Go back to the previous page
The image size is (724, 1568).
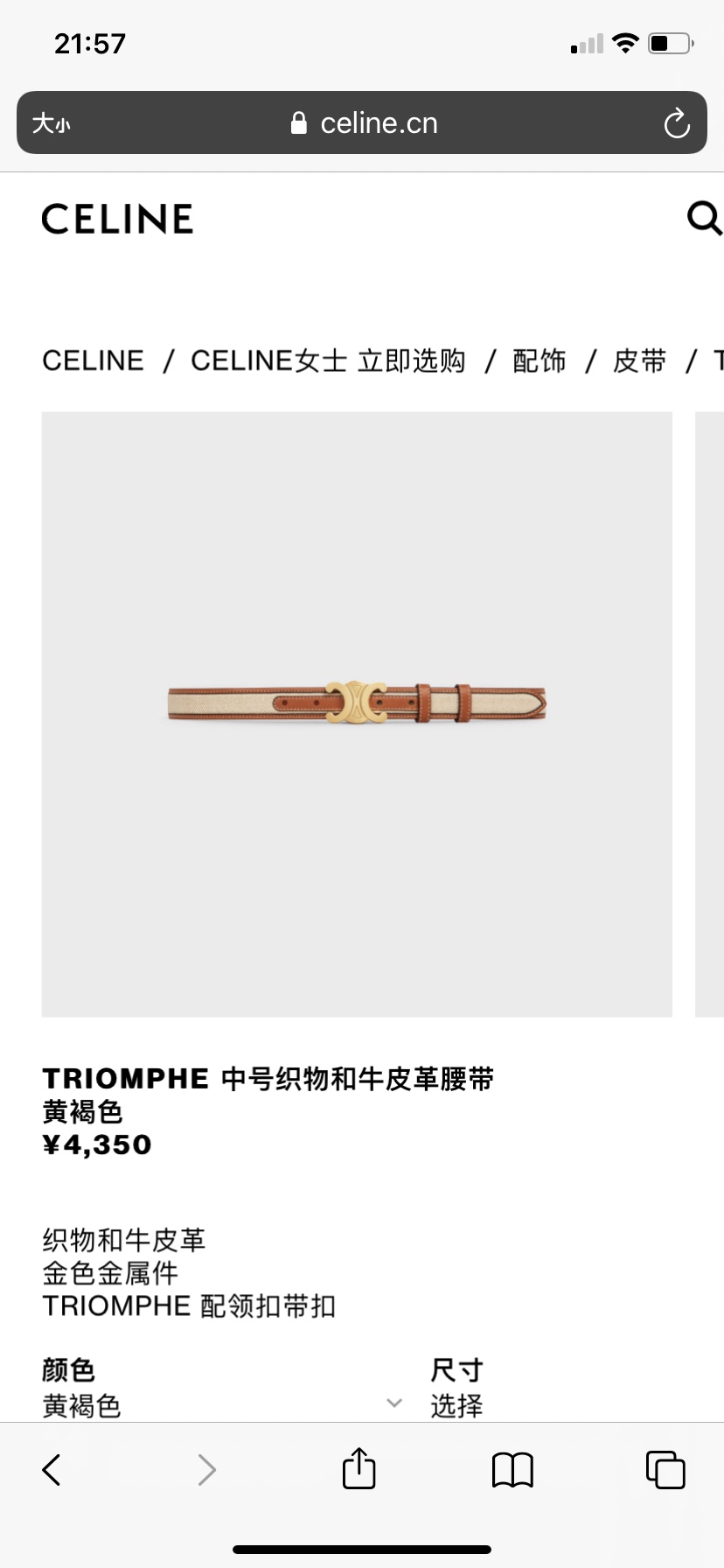pyautogui.click(x=52, y=1469)
